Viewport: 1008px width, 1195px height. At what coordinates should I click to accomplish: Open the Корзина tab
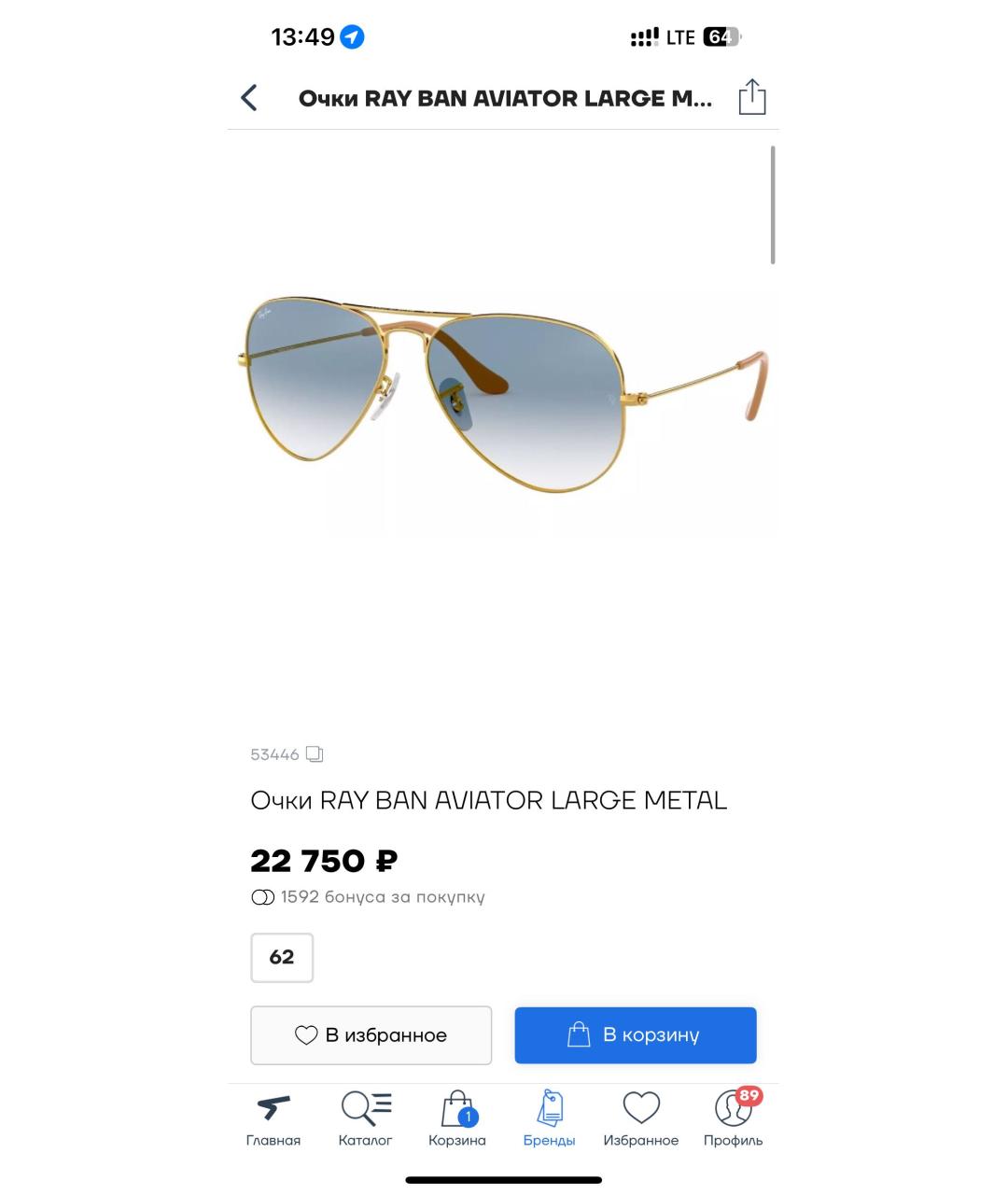click(457, 1118)
